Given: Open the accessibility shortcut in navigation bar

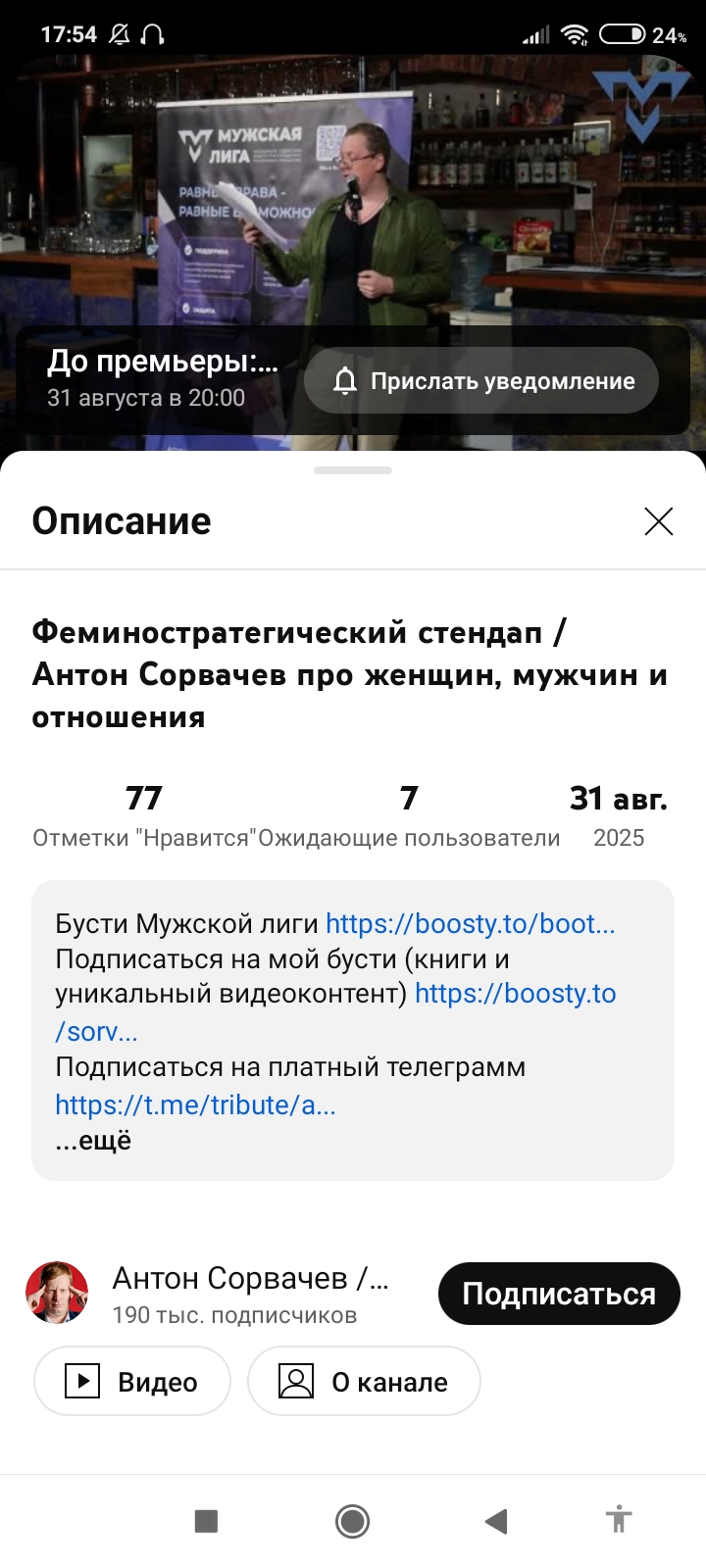Looking at the screenshot, I should [618, 1521].
